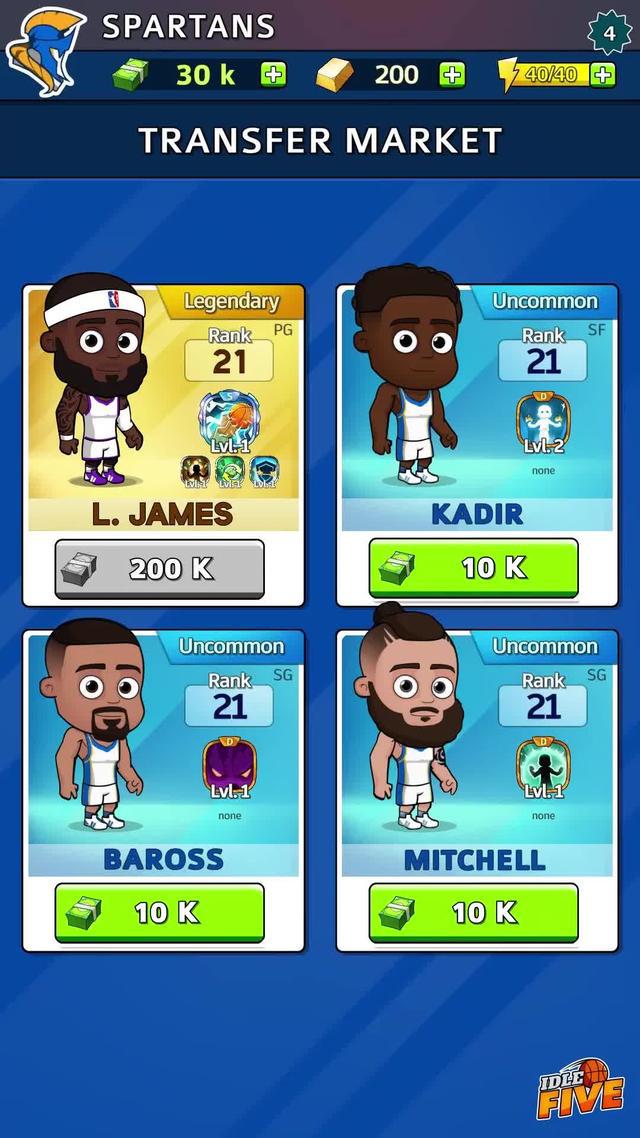Add more cash with the plus button
640x1138 pixels.
273,74
